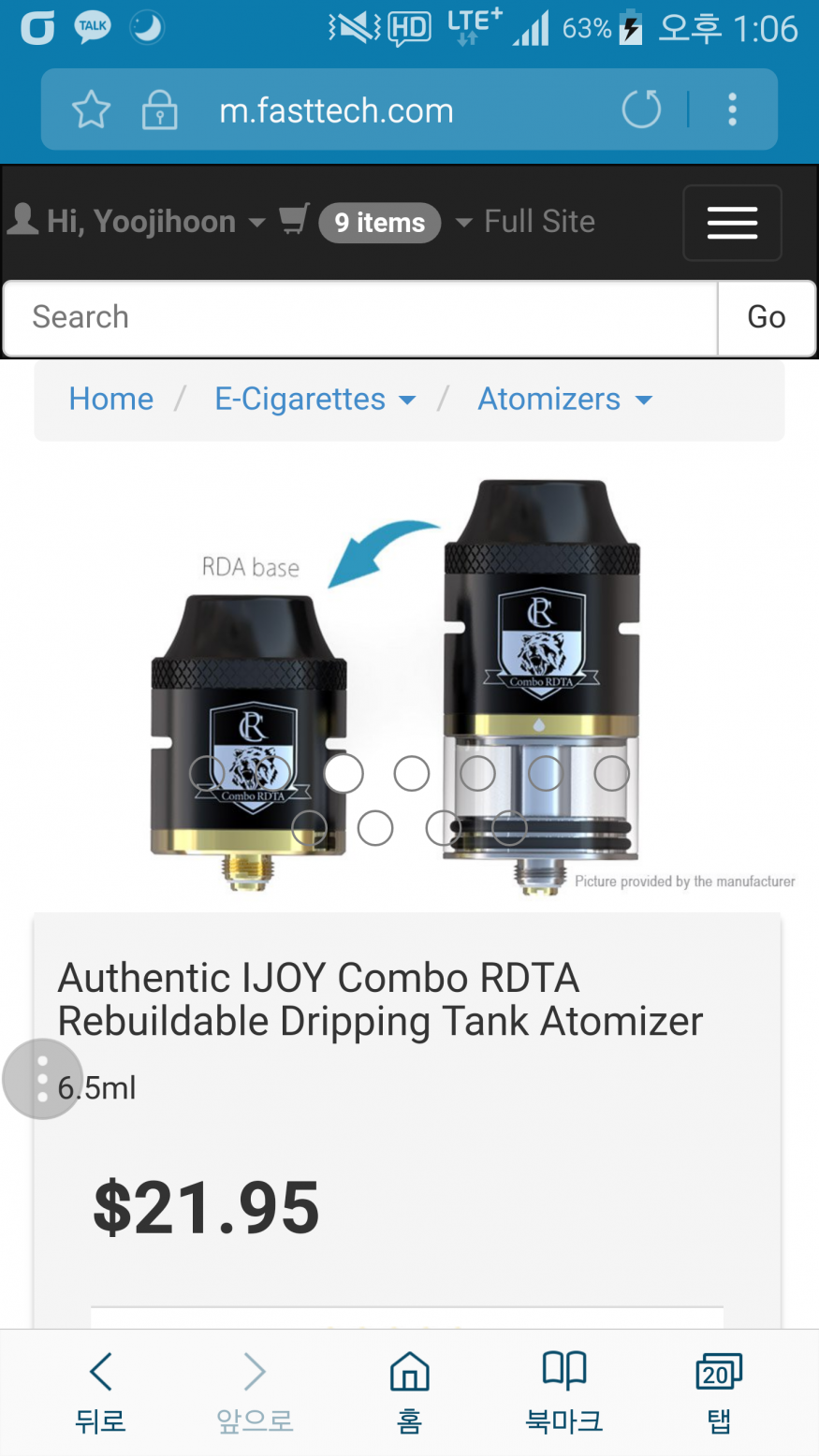
Task: Open the browser overflow menu
Action: pyautogui.click(x=732, y=109)
